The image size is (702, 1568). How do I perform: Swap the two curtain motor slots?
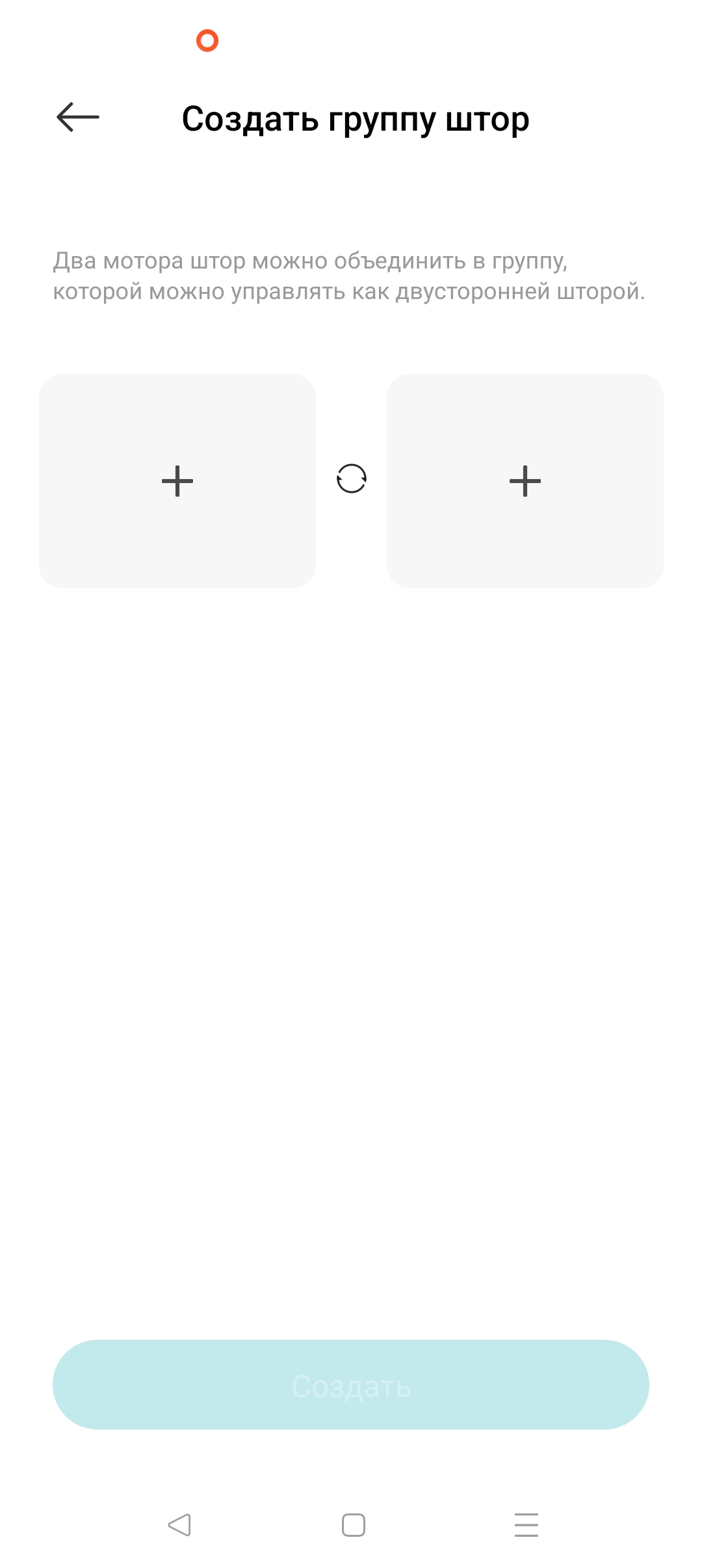352,479
